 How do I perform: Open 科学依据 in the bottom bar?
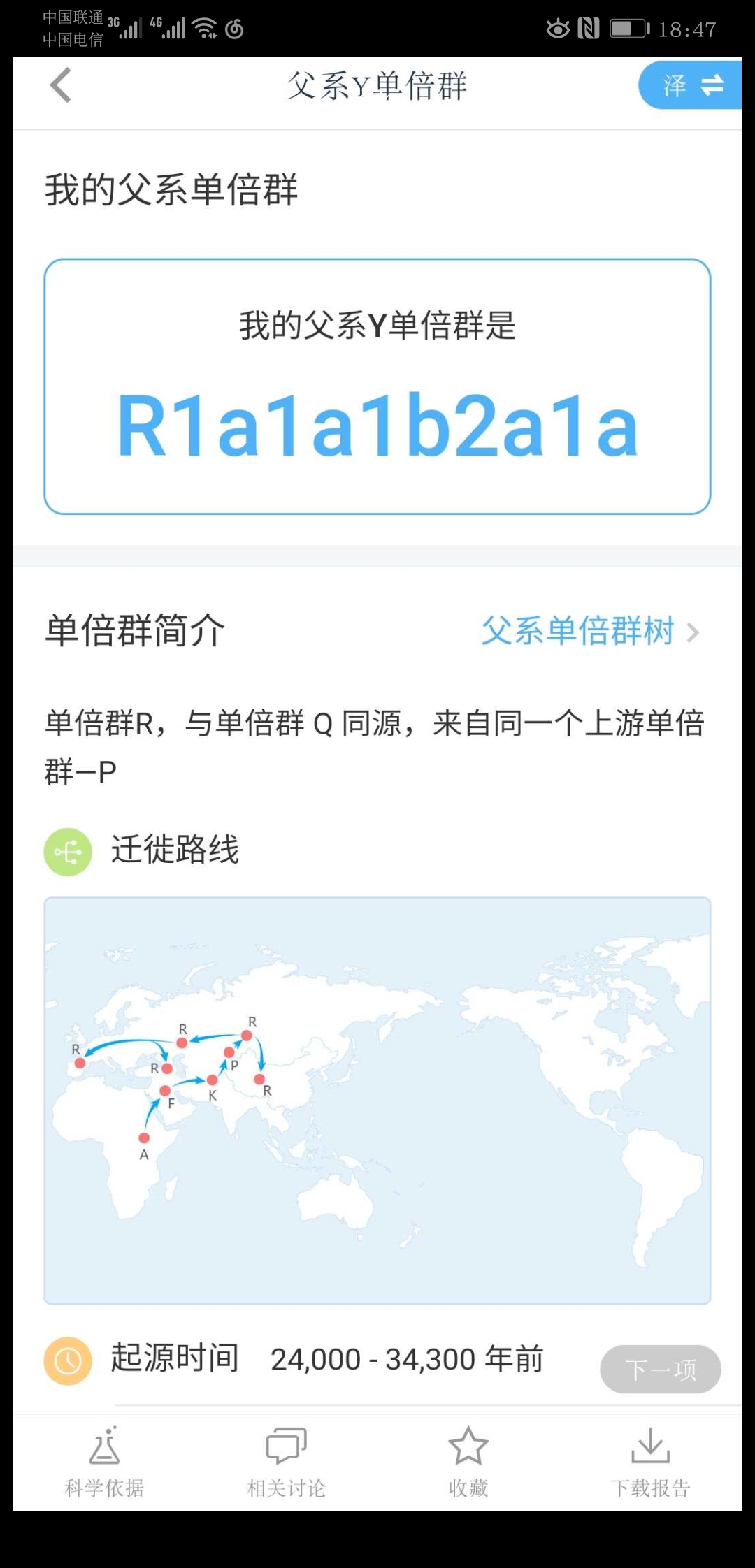104,1462
